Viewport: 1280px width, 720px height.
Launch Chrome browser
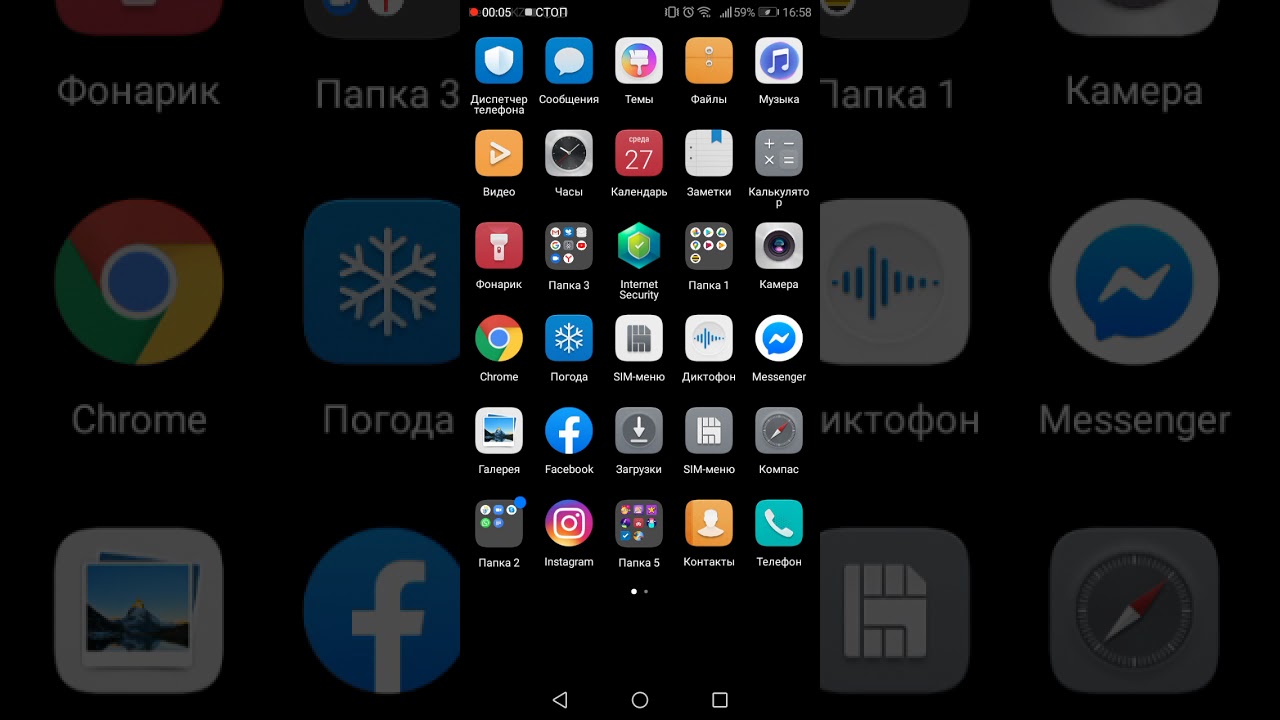pos(499,339)
